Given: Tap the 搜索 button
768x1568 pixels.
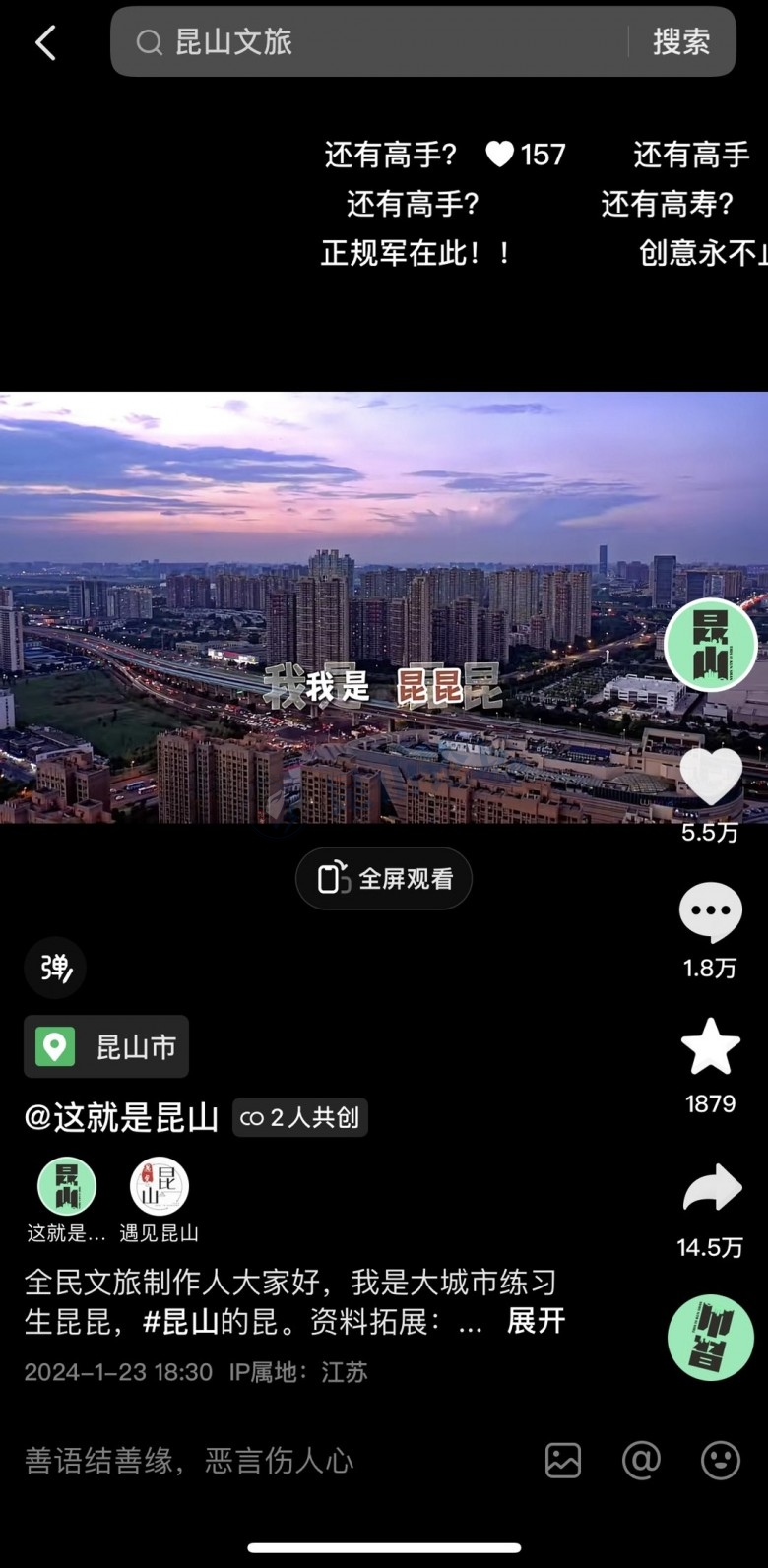Looking at the screenshot, I should tap(681, 42).
